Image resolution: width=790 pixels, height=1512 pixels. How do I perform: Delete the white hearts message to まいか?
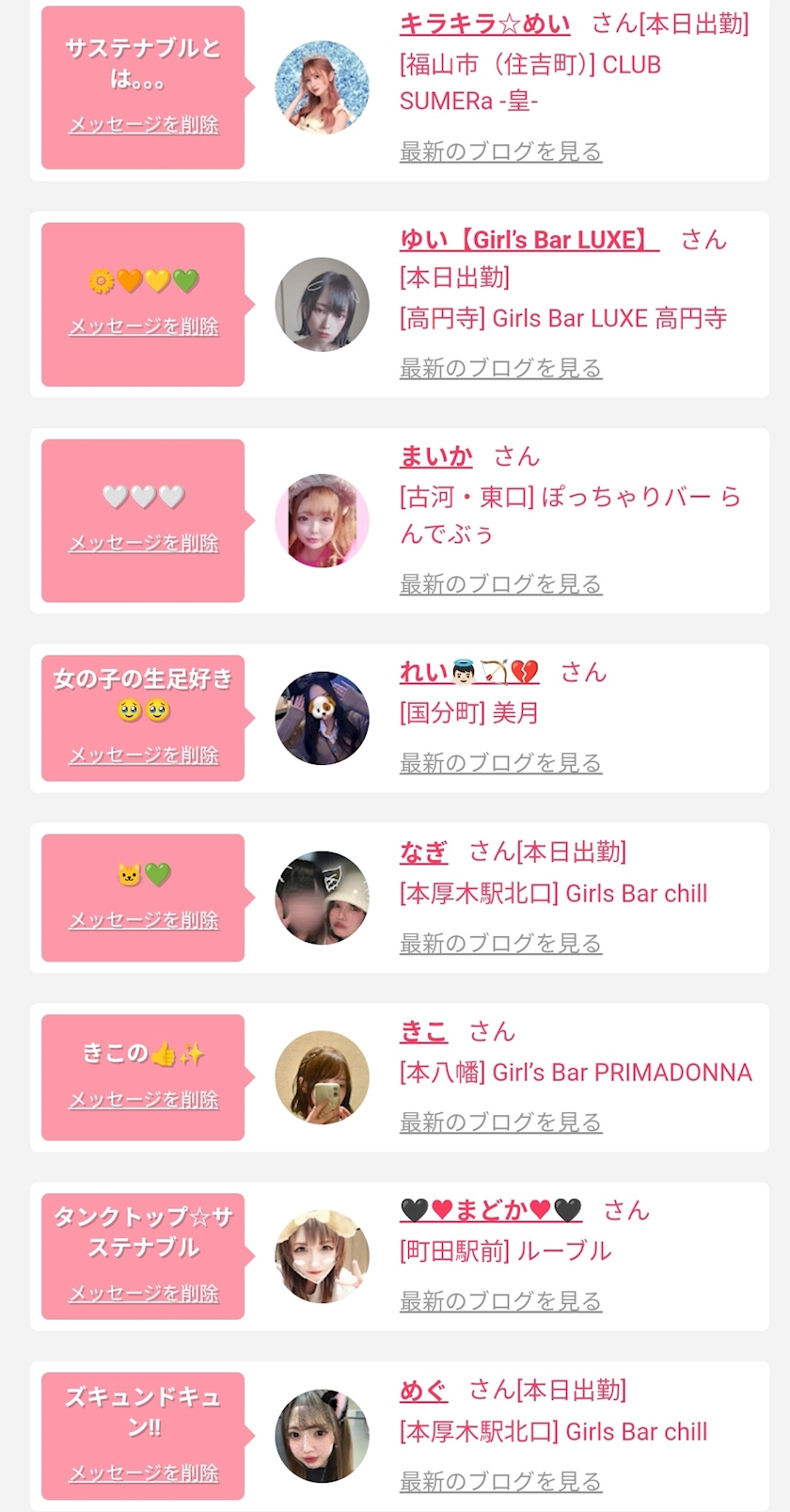(143, 543)
